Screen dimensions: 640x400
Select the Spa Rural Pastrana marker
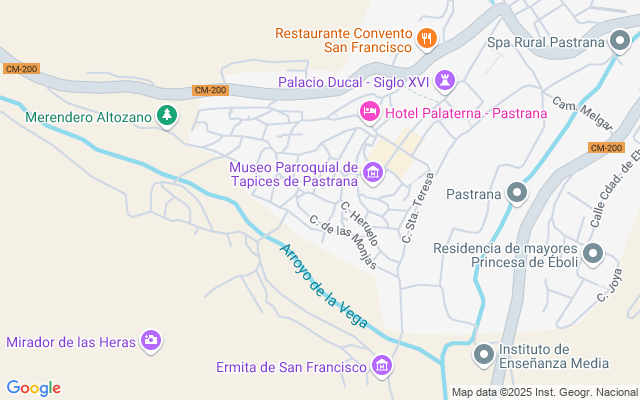(620, 41)
